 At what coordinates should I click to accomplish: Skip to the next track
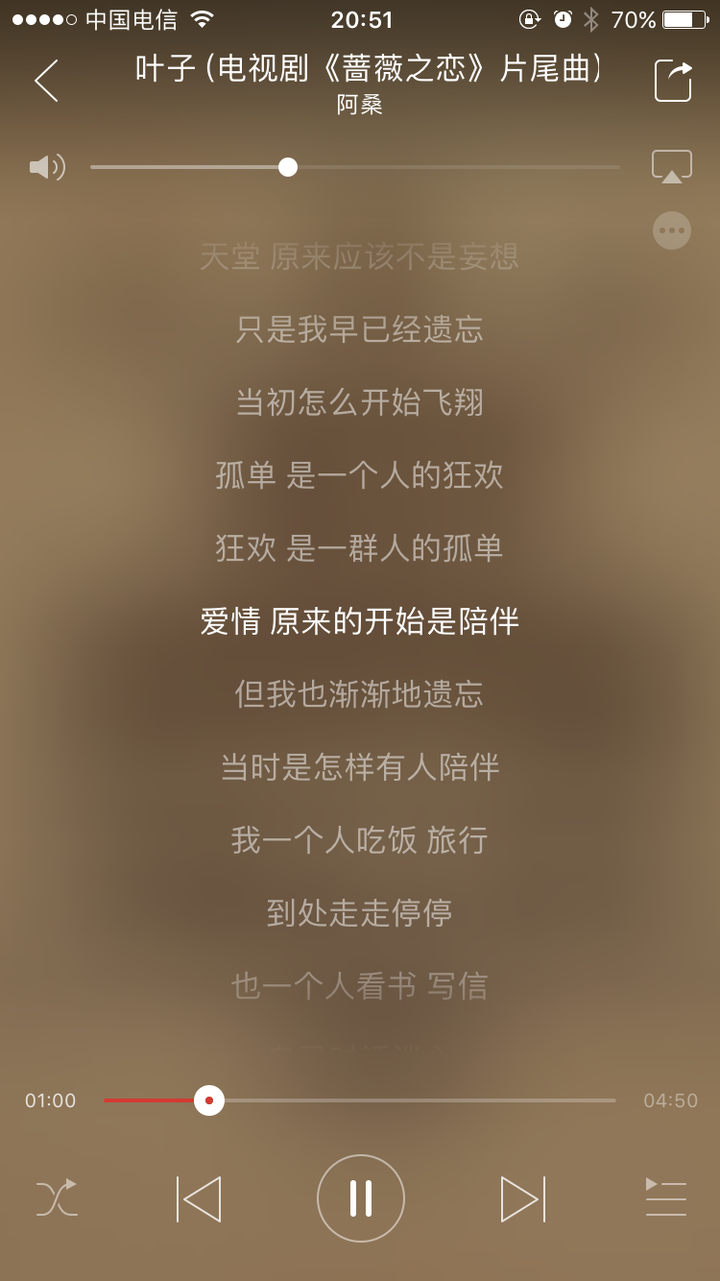click(522, 1198)
